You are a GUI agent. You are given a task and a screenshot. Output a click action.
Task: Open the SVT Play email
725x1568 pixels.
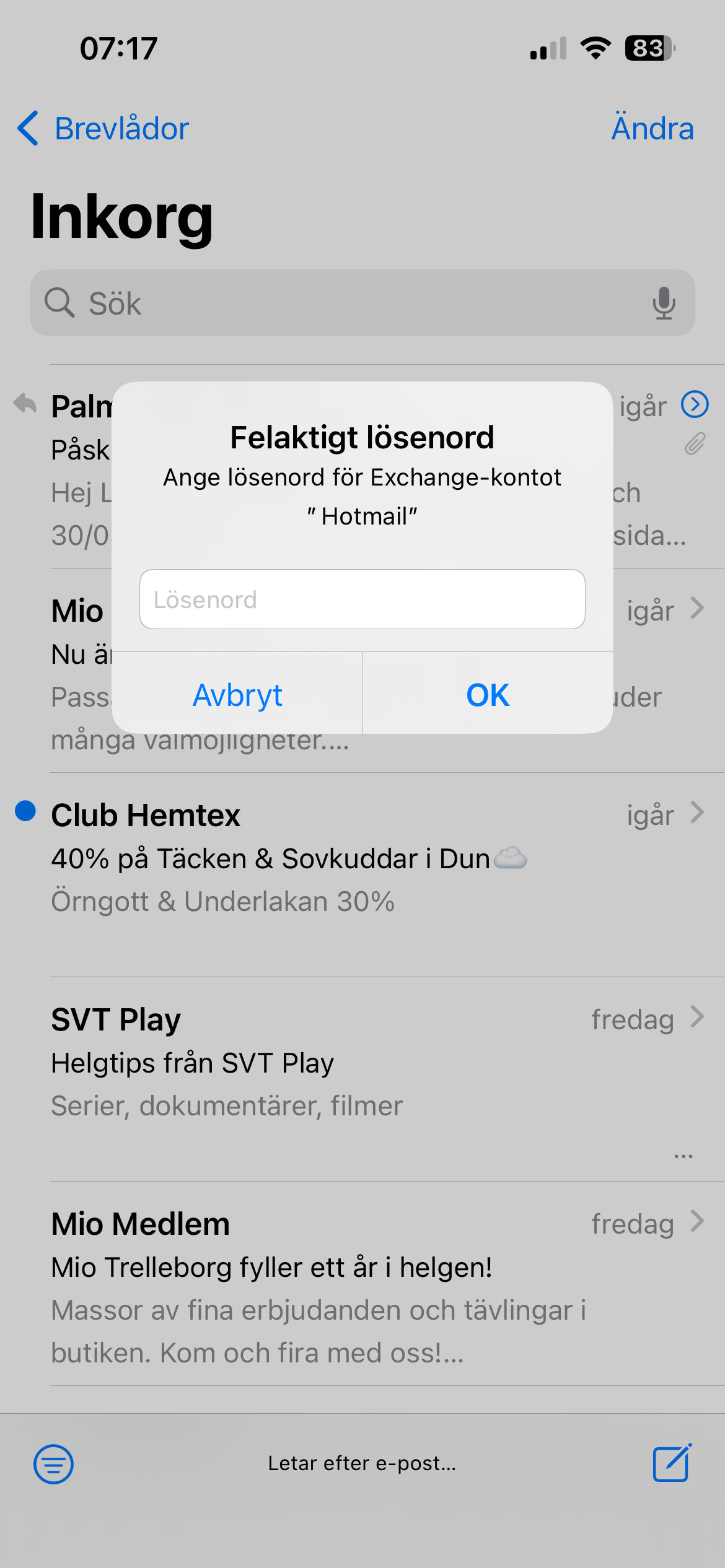362,1079
